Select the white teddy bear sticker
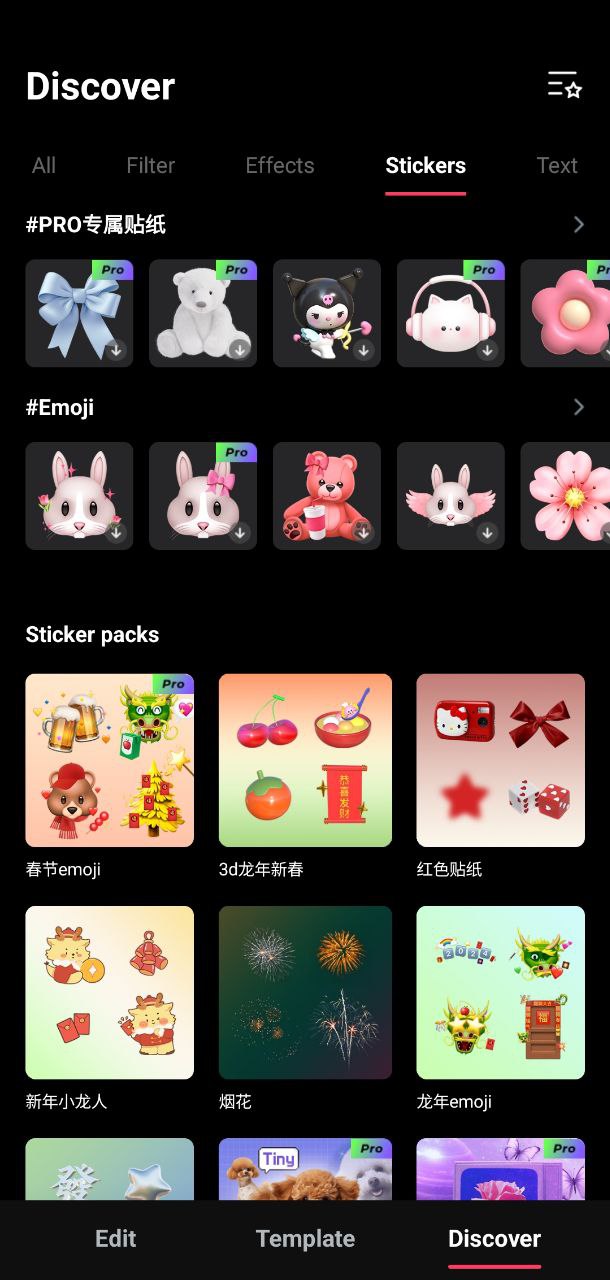Viewport: 610px width, 1280px height. 203,313
